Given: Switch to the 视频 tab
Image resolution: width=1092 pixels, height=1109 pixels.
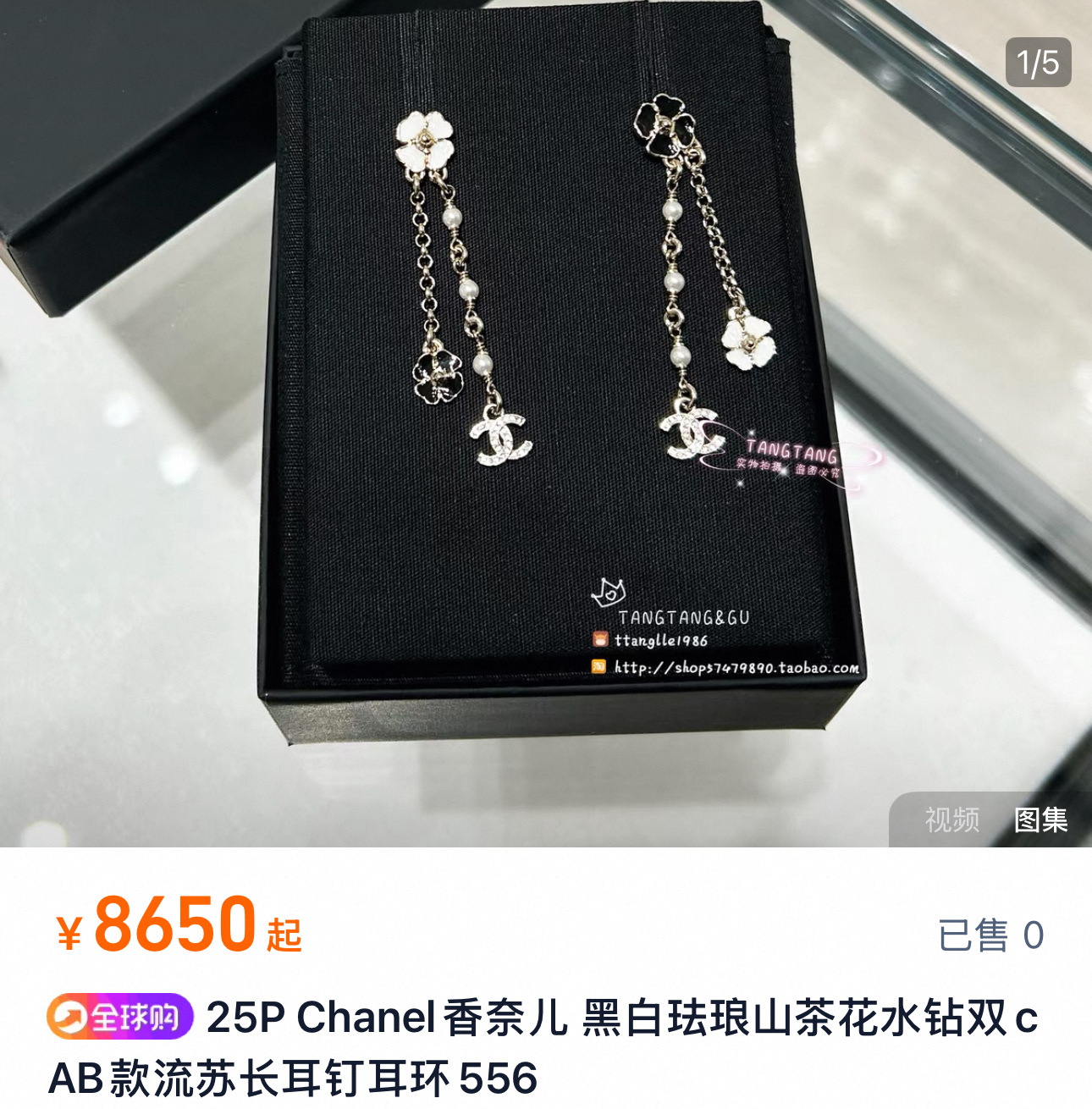Looking at the screenshot, I should 951,819.
